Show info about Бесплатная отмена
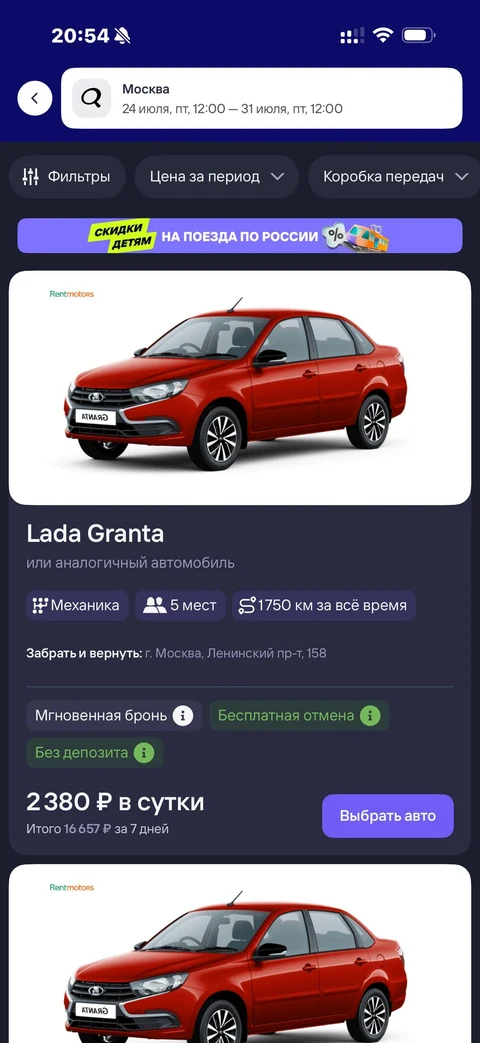The height and width of the screenshot is (1043, 480). (x=370, y=716)
